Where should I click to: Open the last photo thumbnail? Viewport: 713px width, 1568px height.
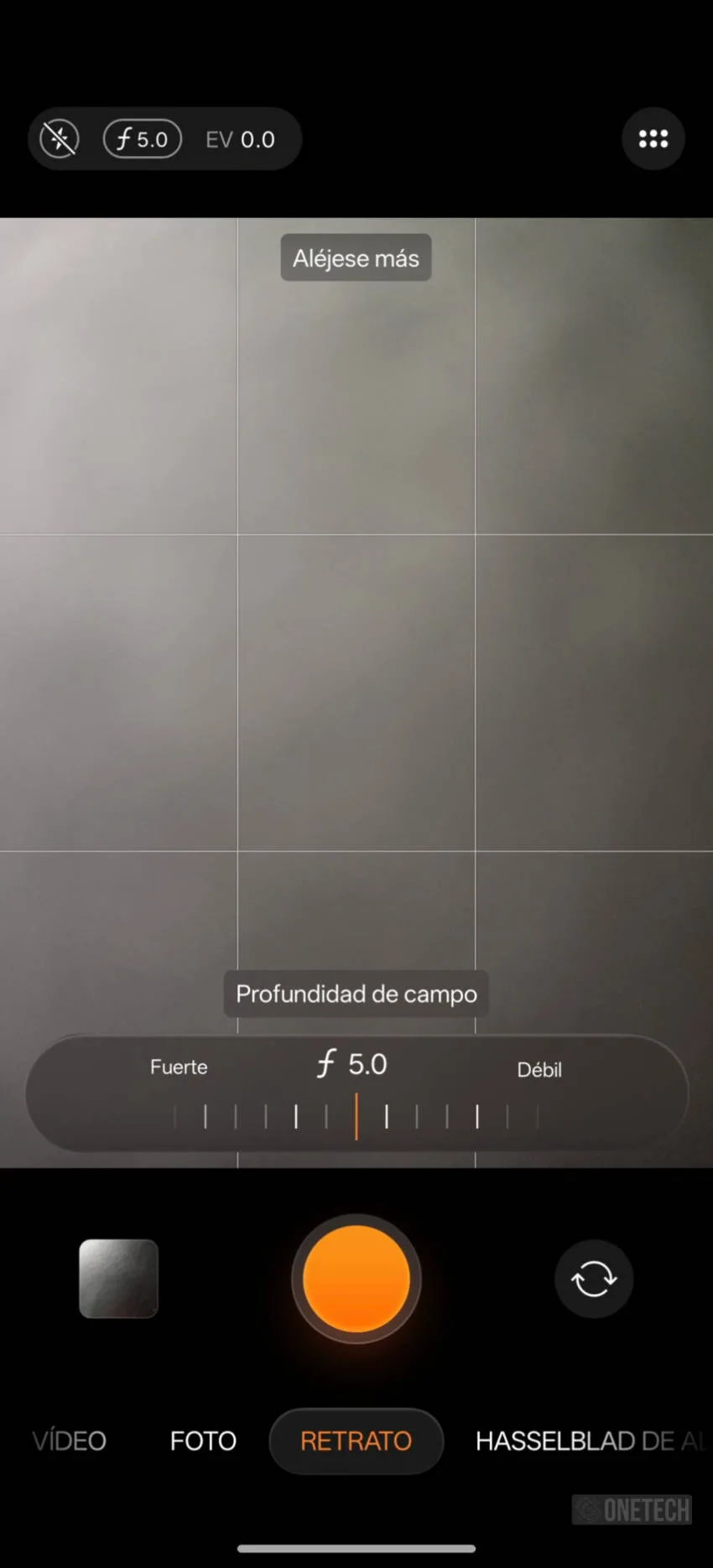click(118, 1279)
